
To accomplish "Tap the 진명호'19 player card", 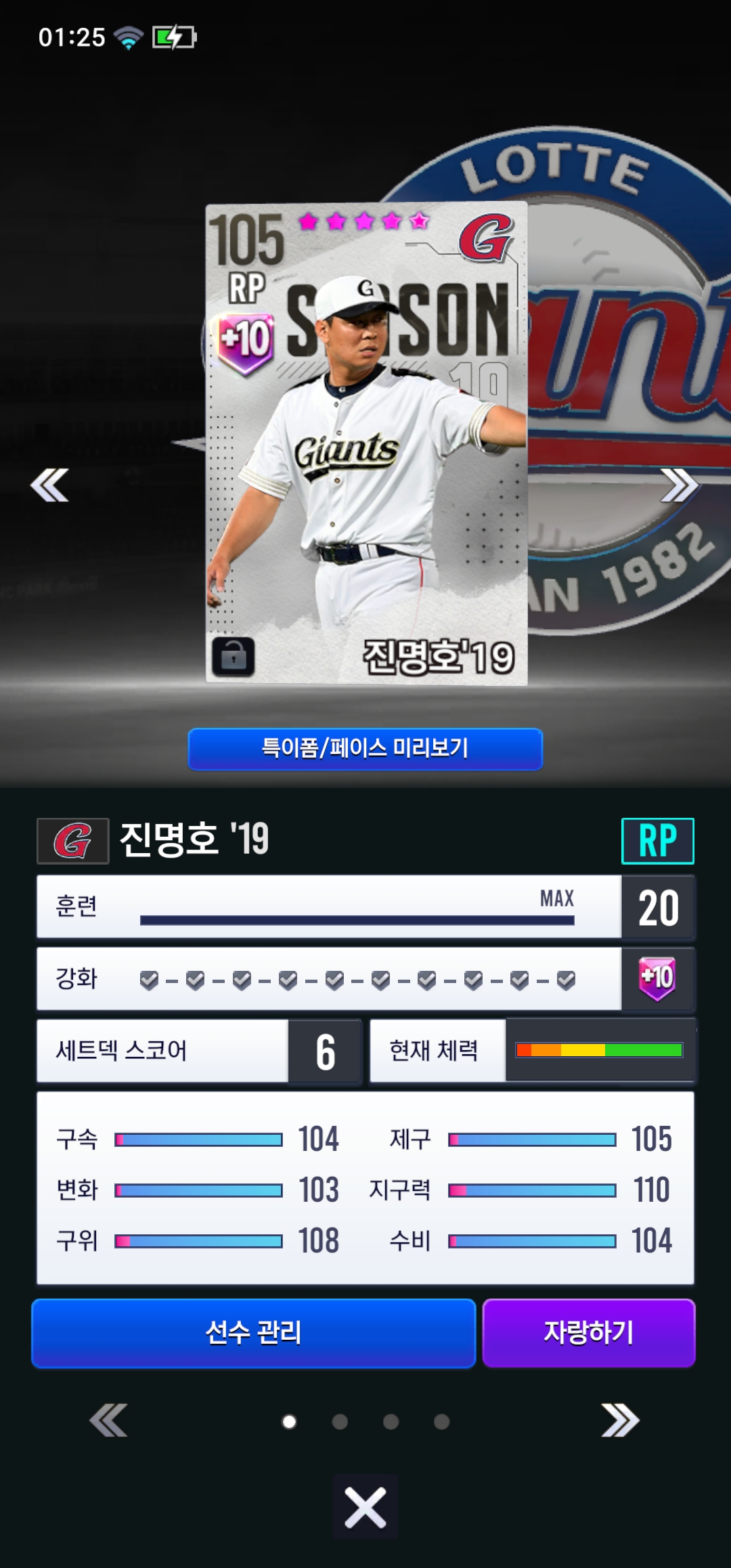I will pos(366,443).
